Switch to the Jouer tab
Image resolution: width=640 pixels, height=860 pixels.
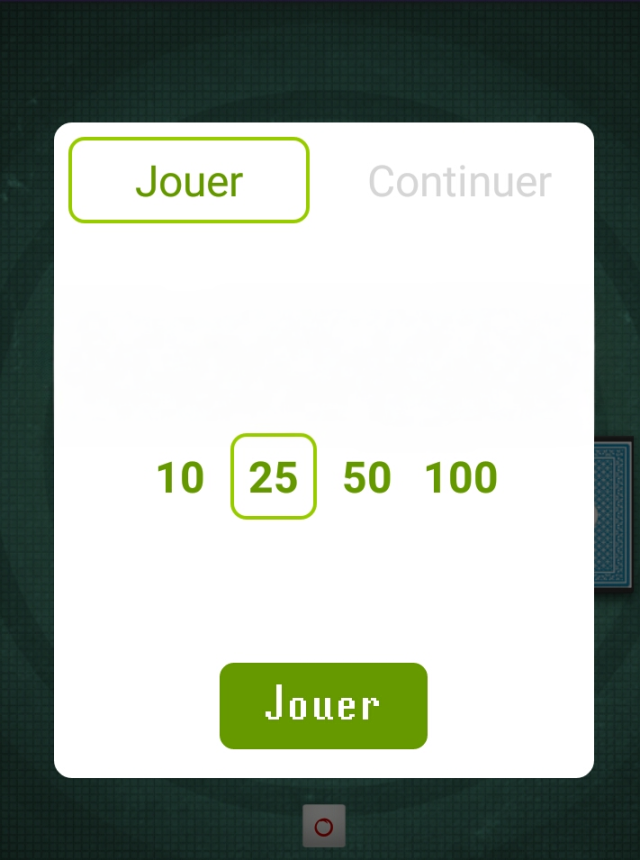(x=189, y=181)
